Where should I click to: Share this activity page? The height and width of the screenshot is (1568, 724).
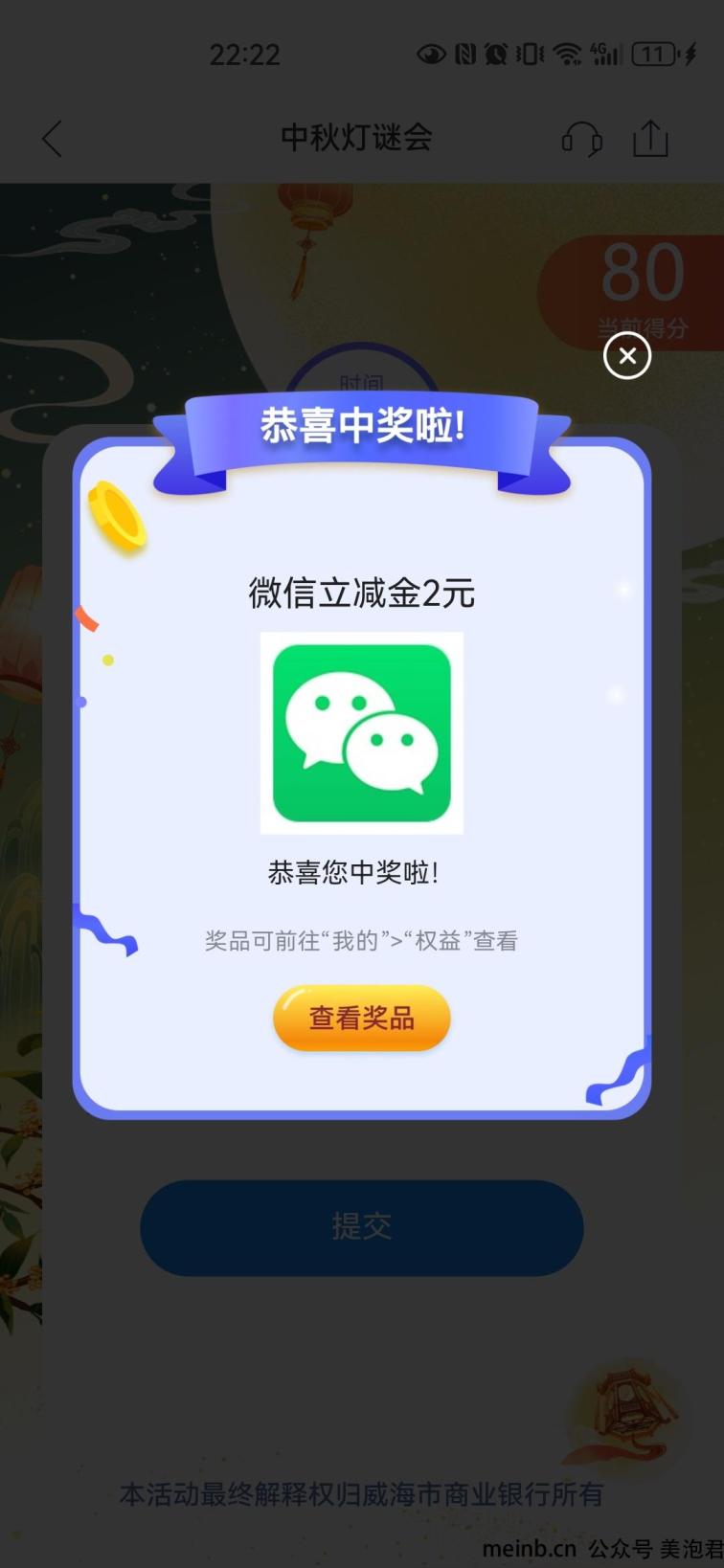point(650,139)
